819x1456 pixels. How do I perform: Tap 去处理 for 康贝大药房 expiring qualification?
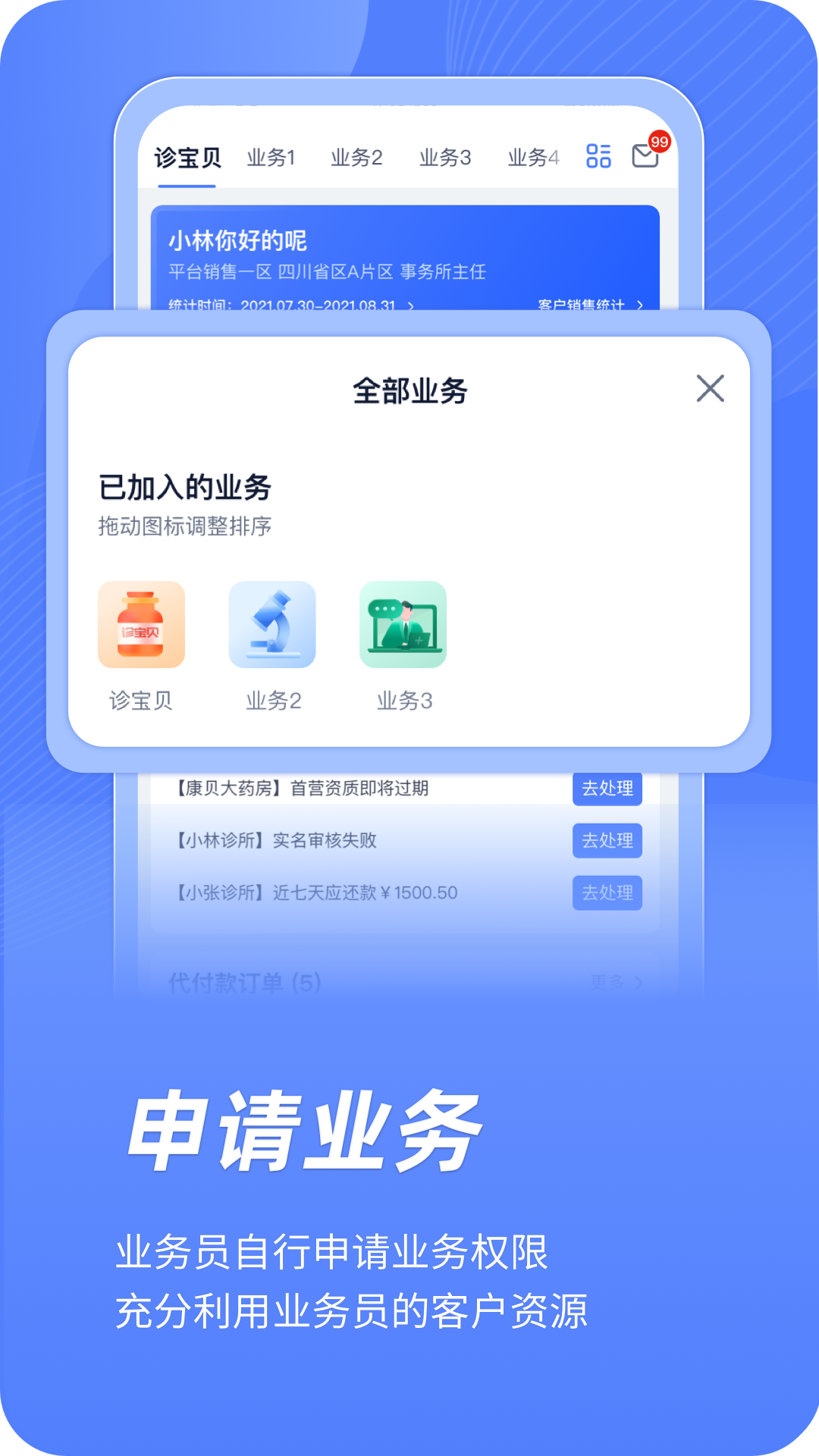607,789
